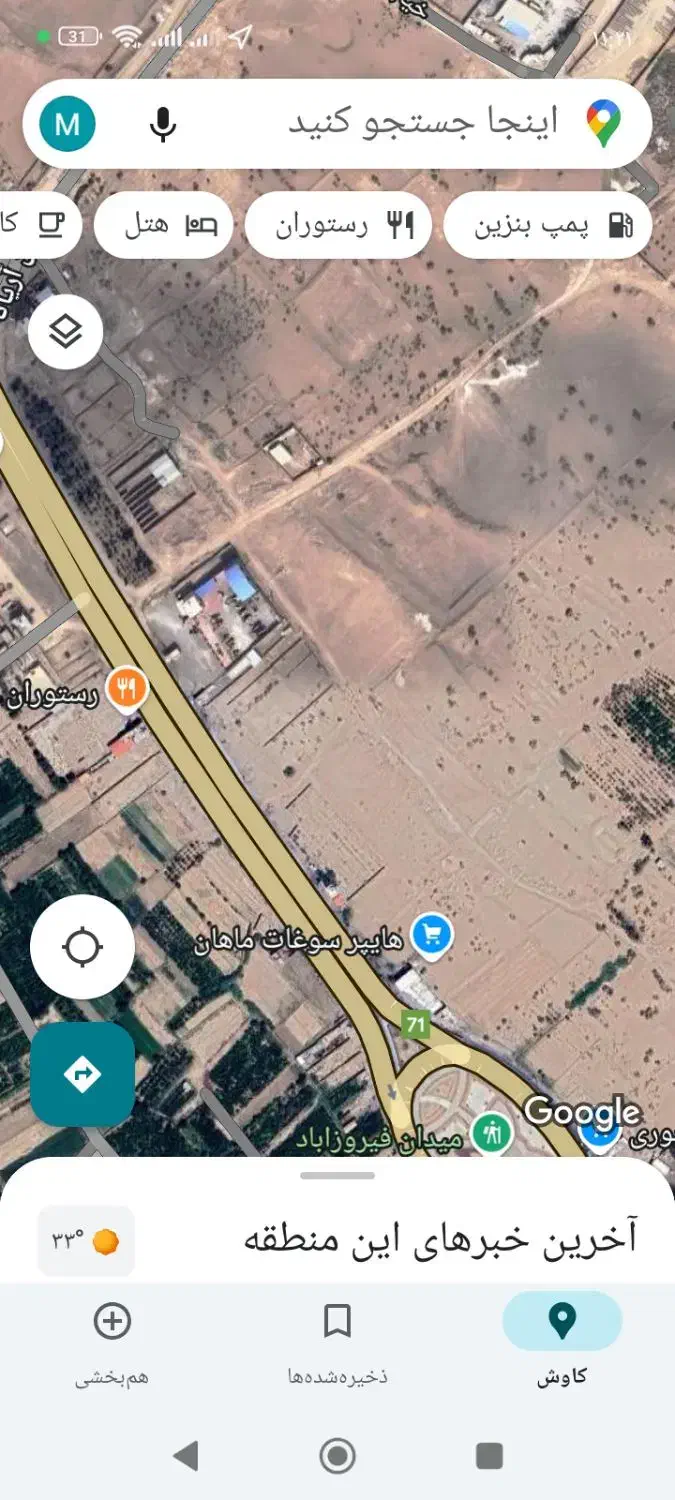Switch to the "ذخیره‌شده‌ها" tab
Image resolution: width=675 pixels, height=1500 pixels.
(337, 1338)
